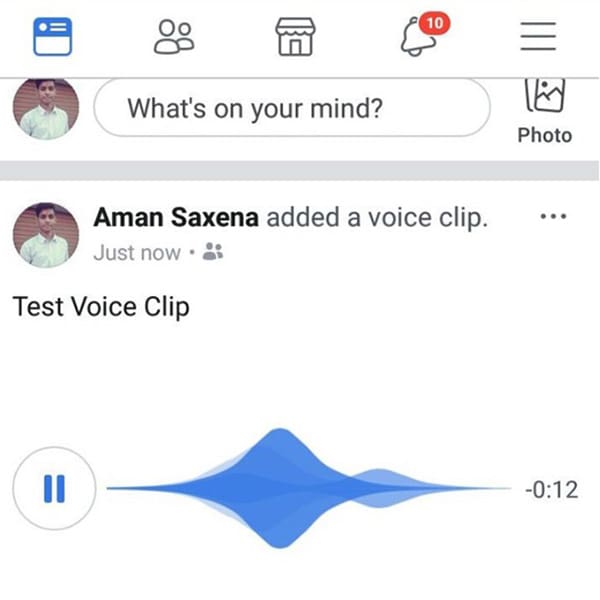The width and height of the screenshot is (600, 600).
Task: Switch to the News Feed tab
Action: 54,35
